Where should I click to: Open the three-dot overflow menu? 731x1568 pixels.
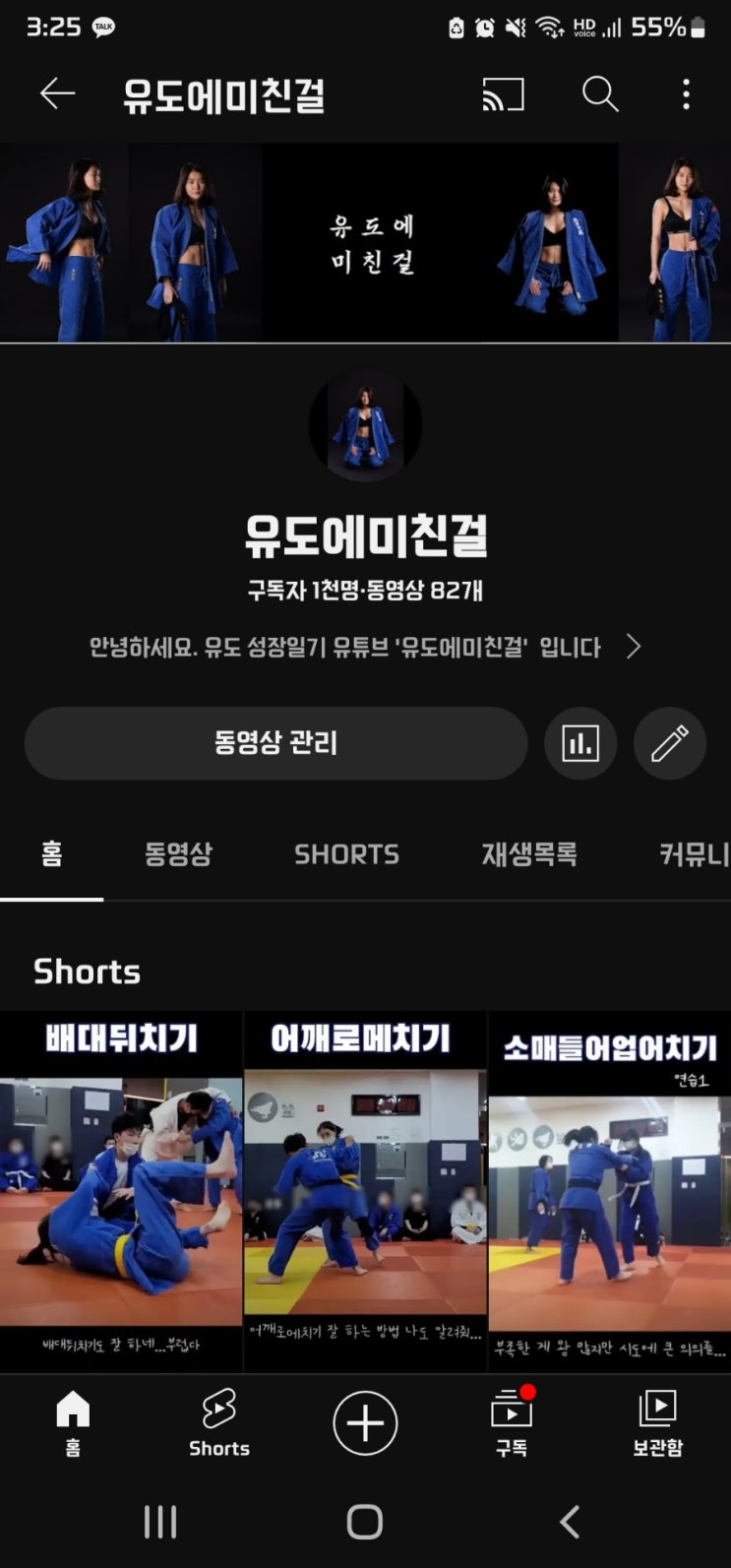686,94
